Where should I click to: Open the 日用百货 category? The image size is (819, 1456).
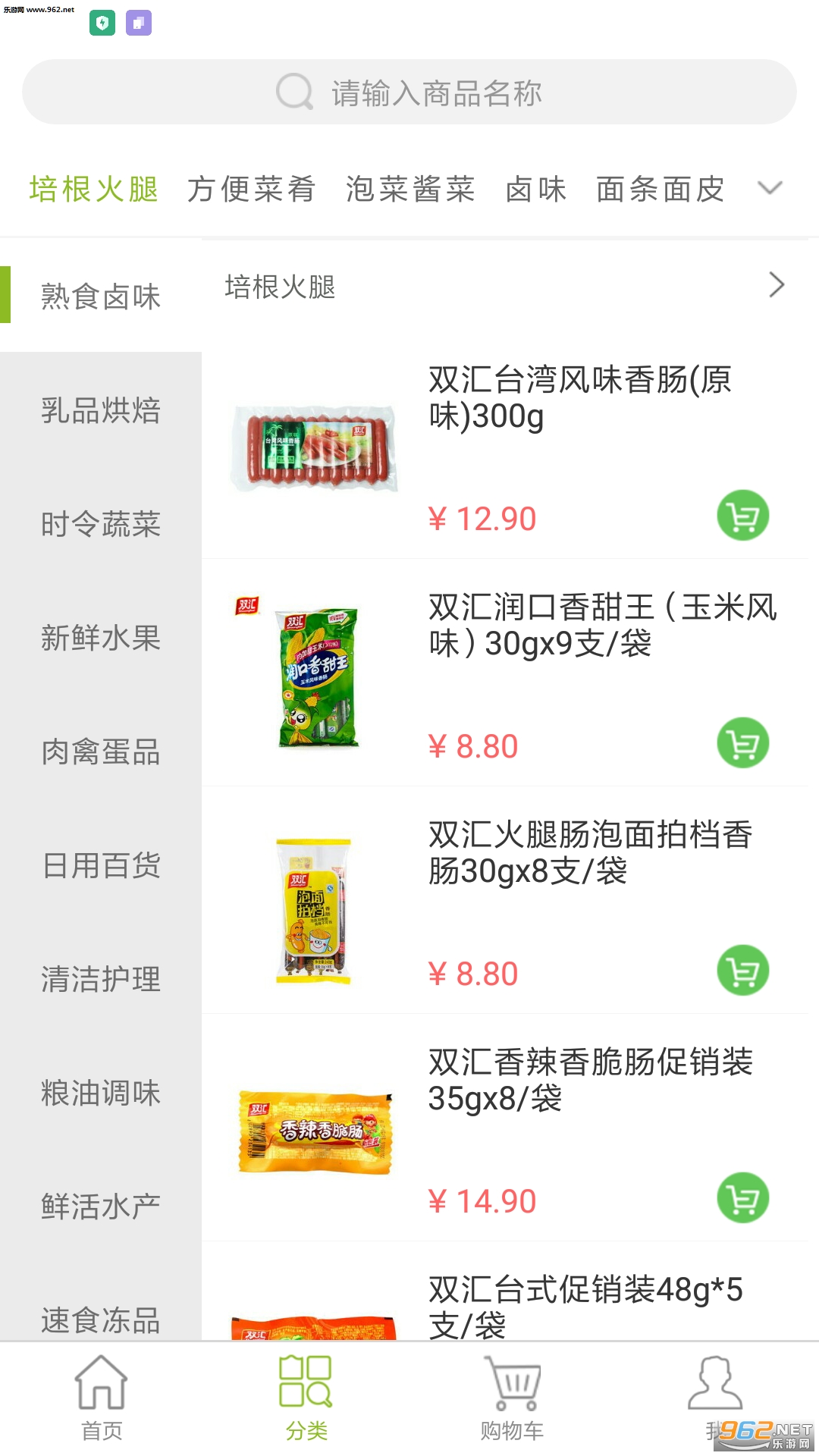point(101,865)
